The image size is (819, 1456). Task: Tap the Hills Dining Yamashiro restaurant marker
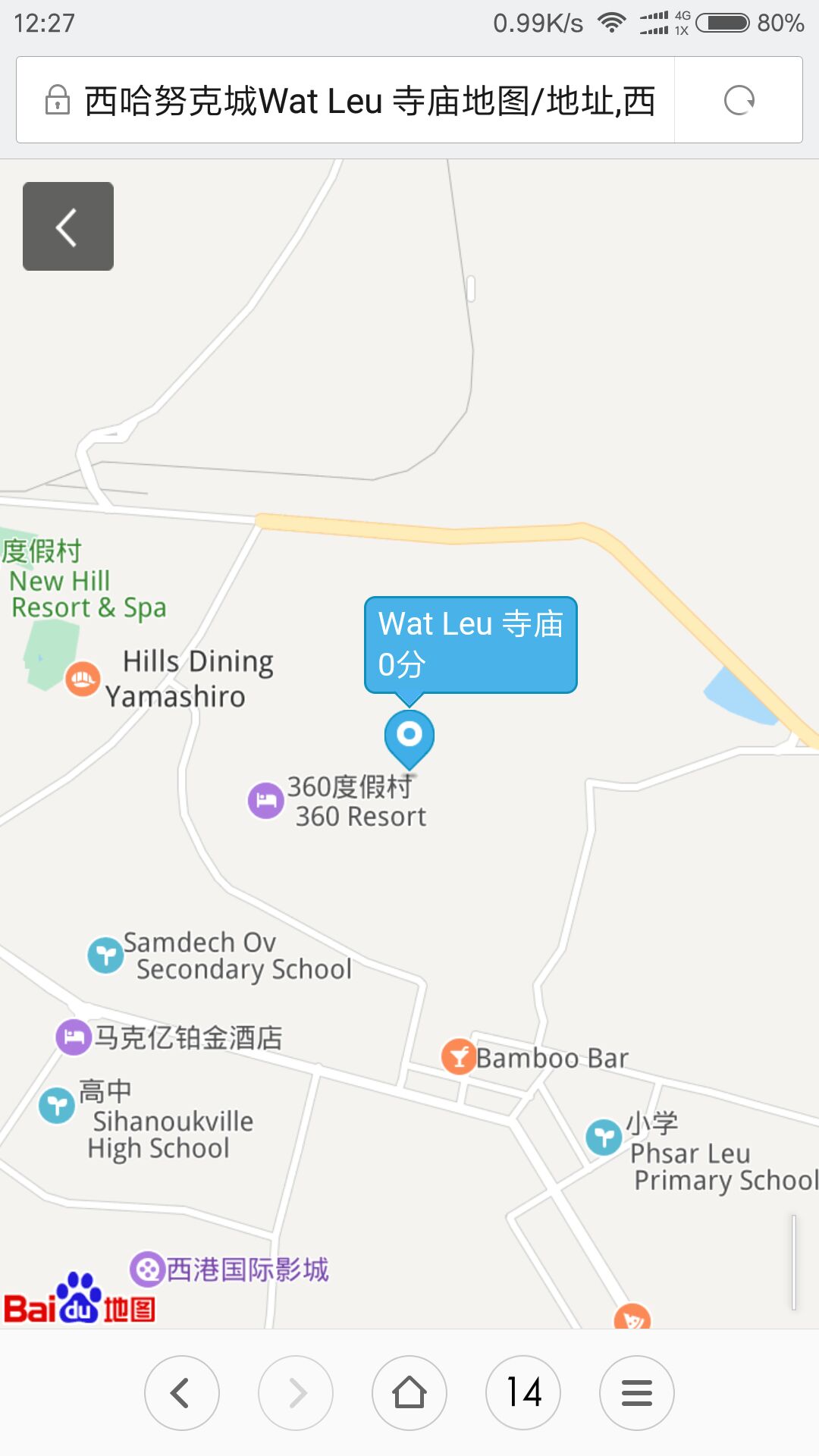[83, 678]
